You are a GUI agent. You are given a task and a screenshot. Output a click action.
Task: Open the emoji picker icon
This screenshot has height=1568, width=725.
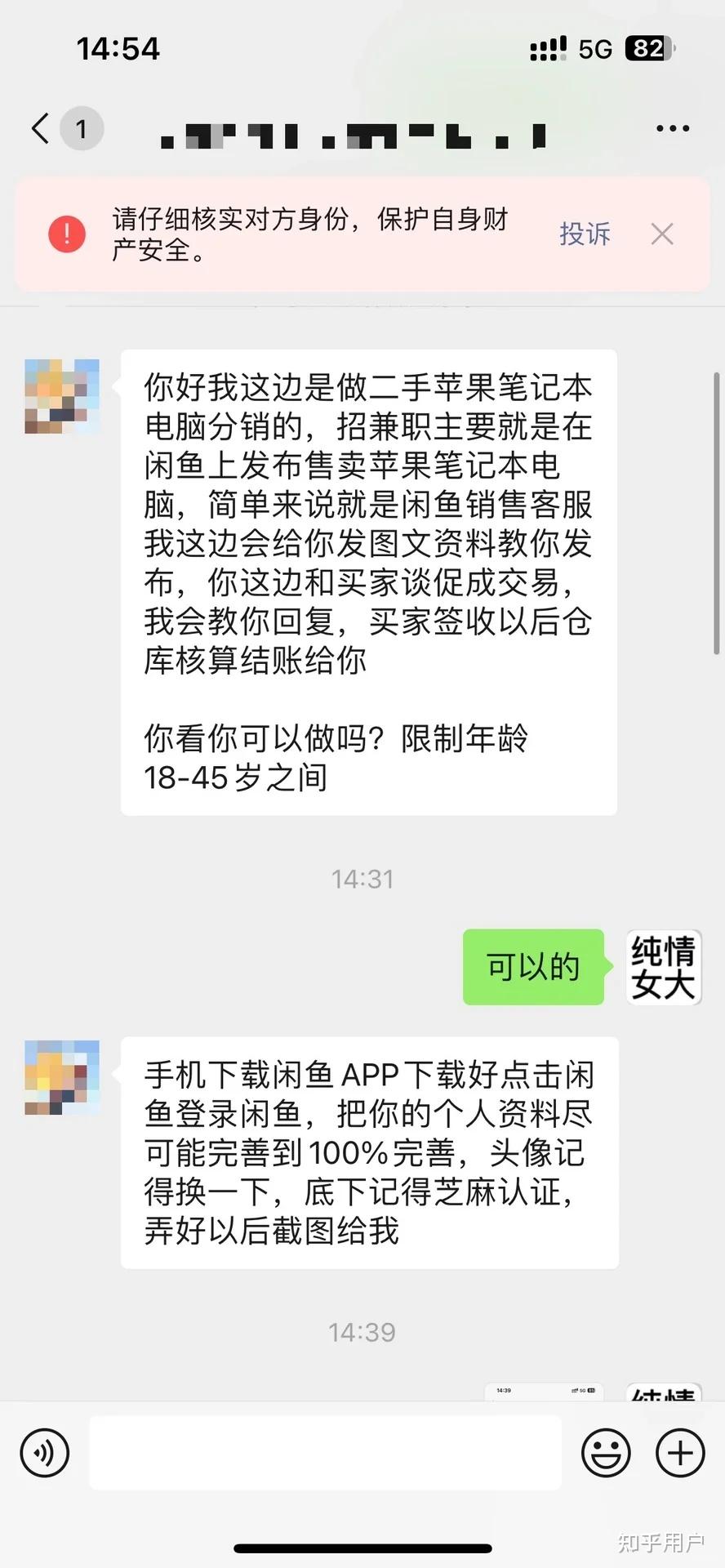click(x=605, y=1453)
